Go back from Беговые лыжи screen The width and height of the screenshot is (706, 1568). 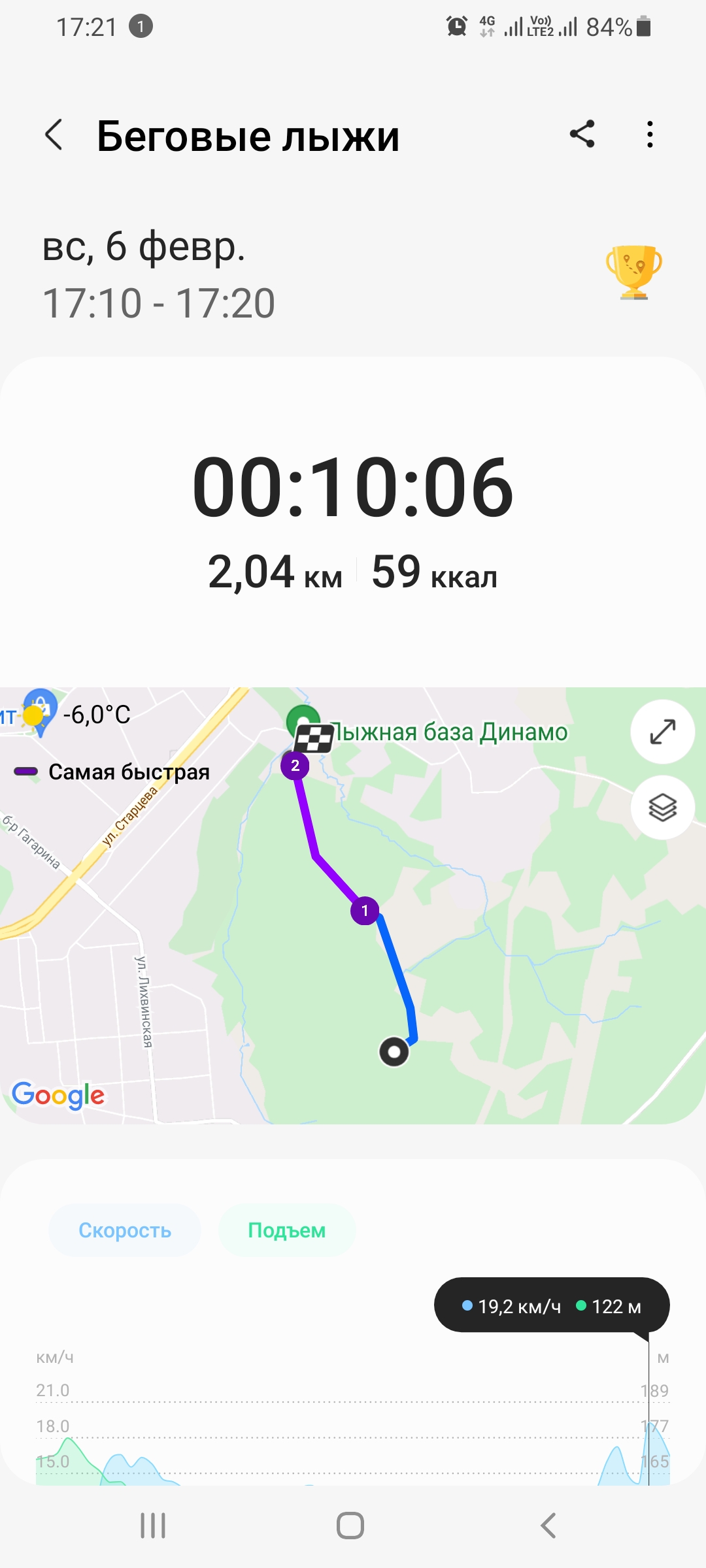[54, 135]
